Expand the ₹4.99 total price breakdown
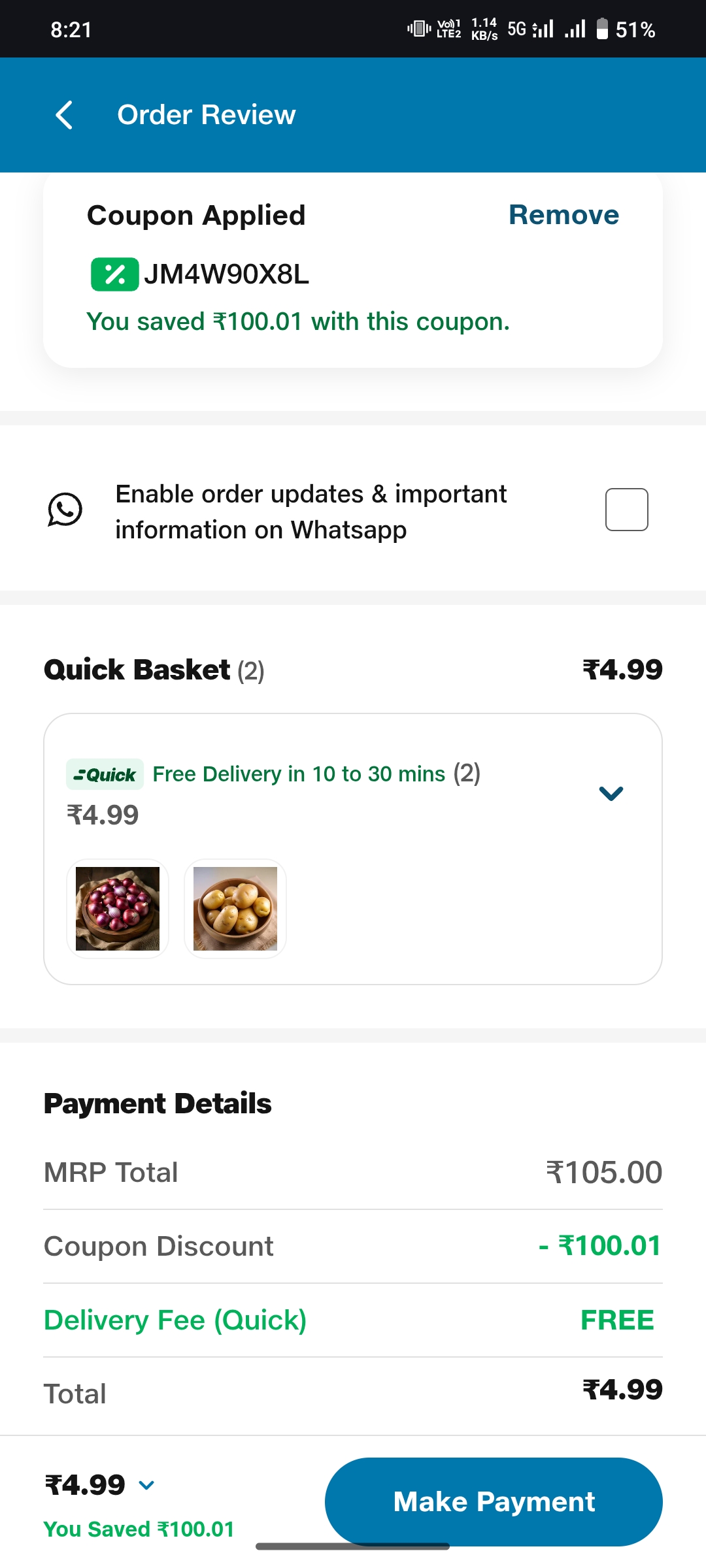The width and height of the screenshot is (706, 1568). (146, 1485)
